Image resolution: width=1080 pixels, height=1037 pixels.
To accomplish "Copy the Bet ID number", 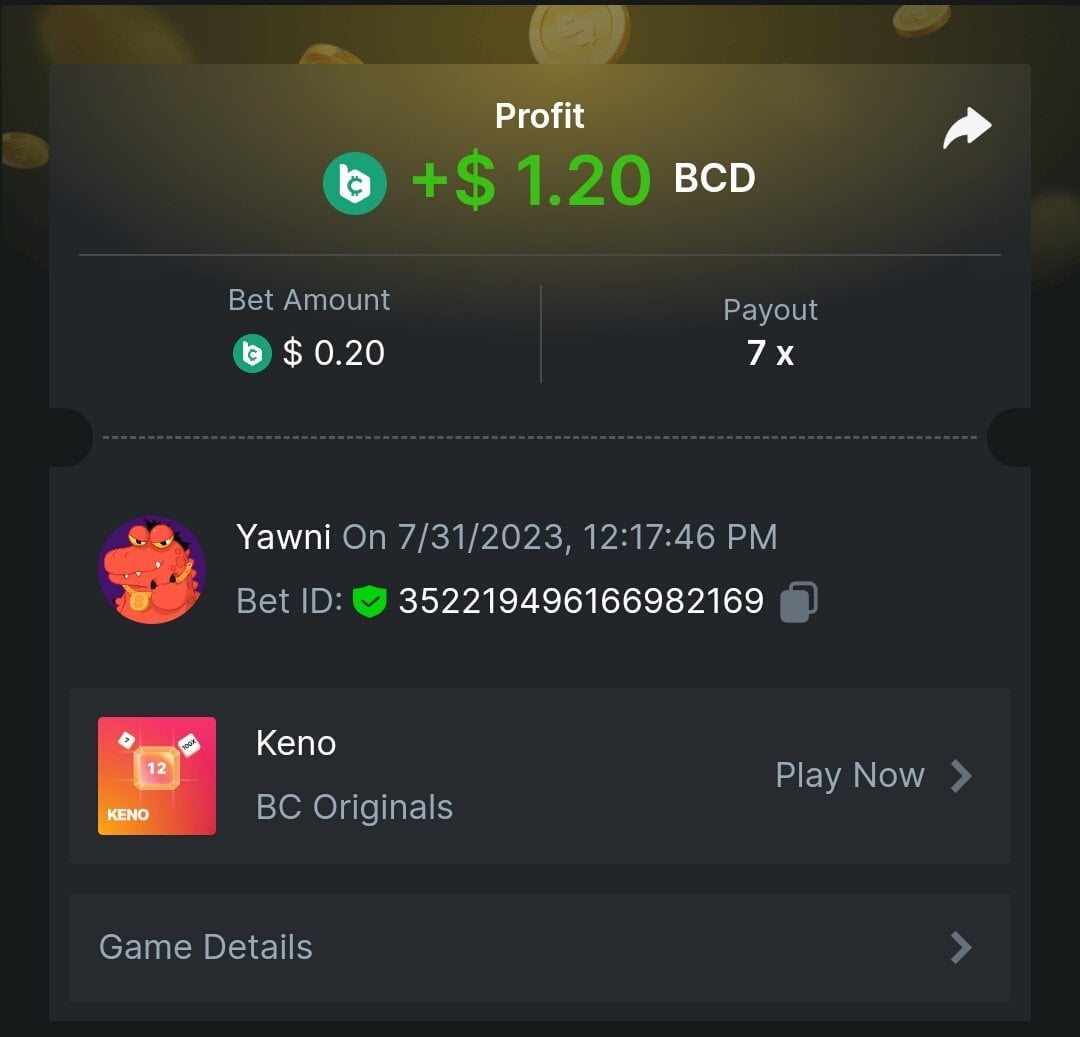I will click(x=798, y=602).
